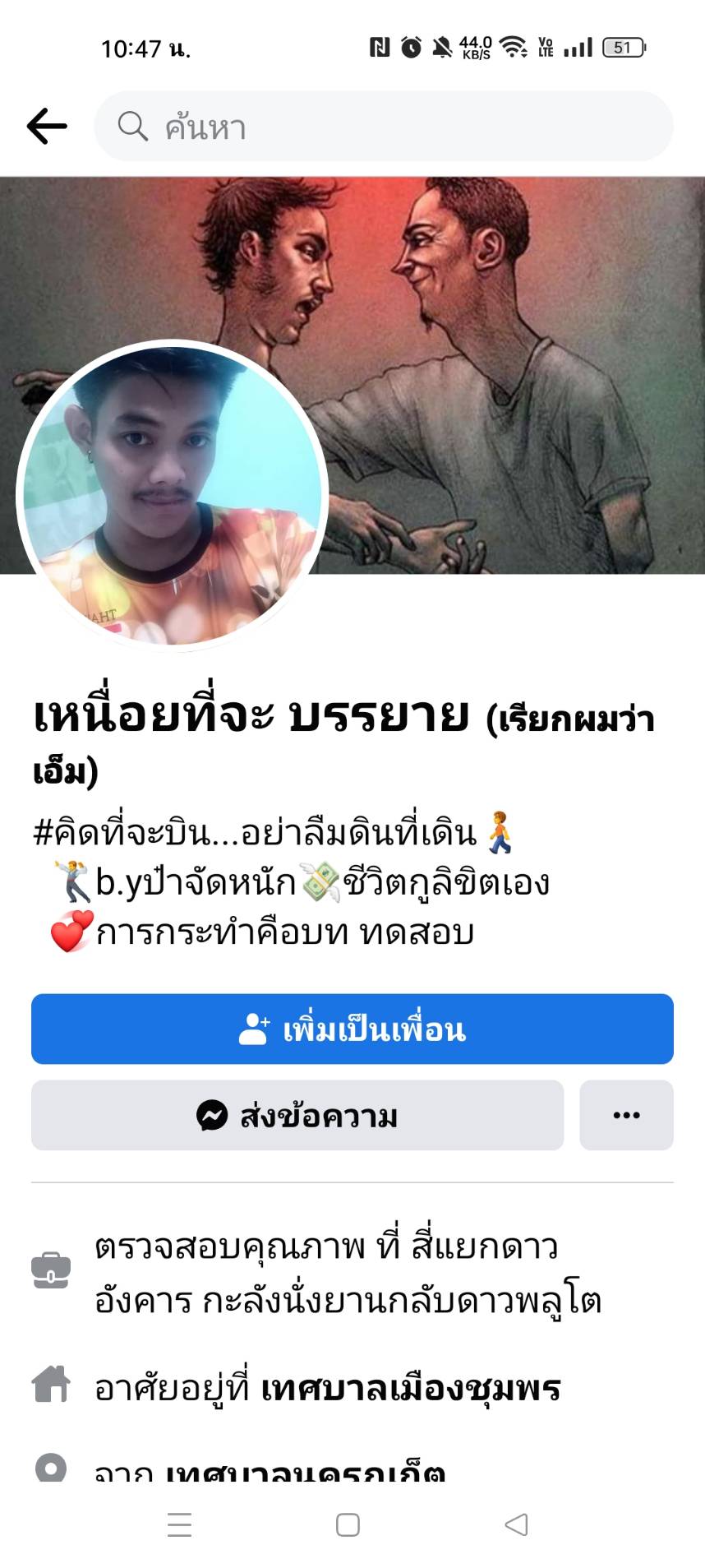705x1568 pixels.
Task: Open recent apps from navigation bar
Action: 179,1524
